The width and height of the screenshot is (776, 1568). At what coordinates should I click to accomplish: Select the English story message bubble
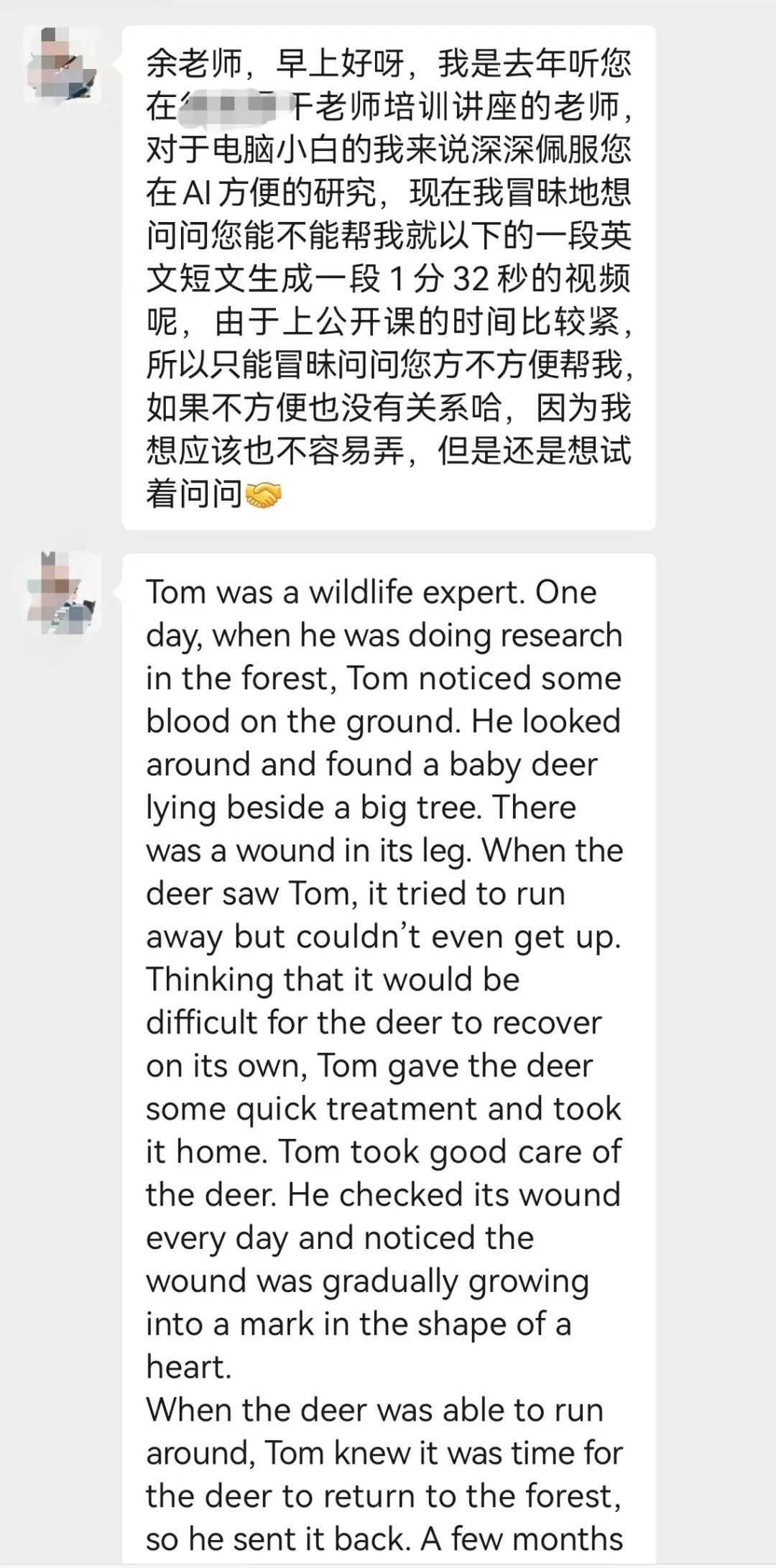(x=388, y=1042)
